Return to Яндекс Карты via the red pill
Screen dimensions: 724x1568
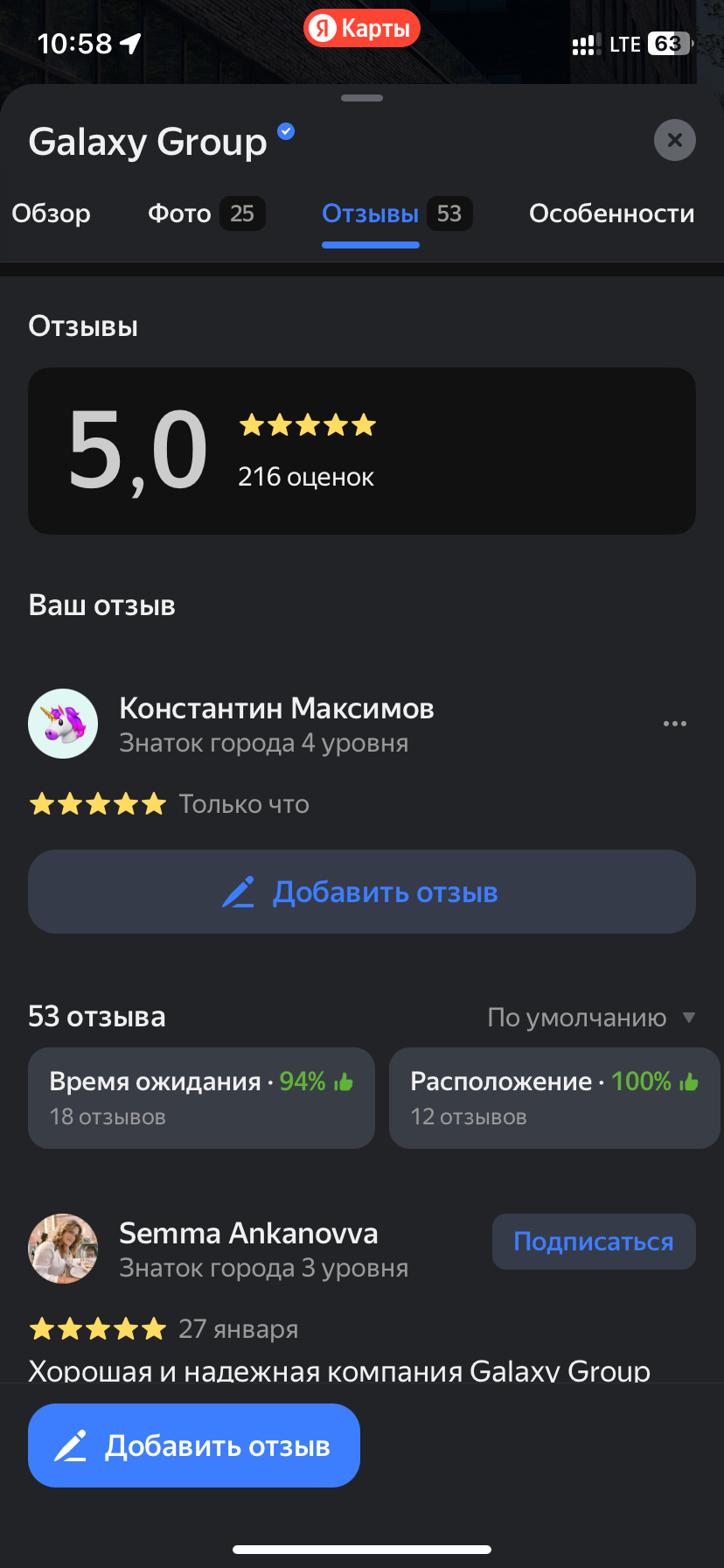point(362,29)
